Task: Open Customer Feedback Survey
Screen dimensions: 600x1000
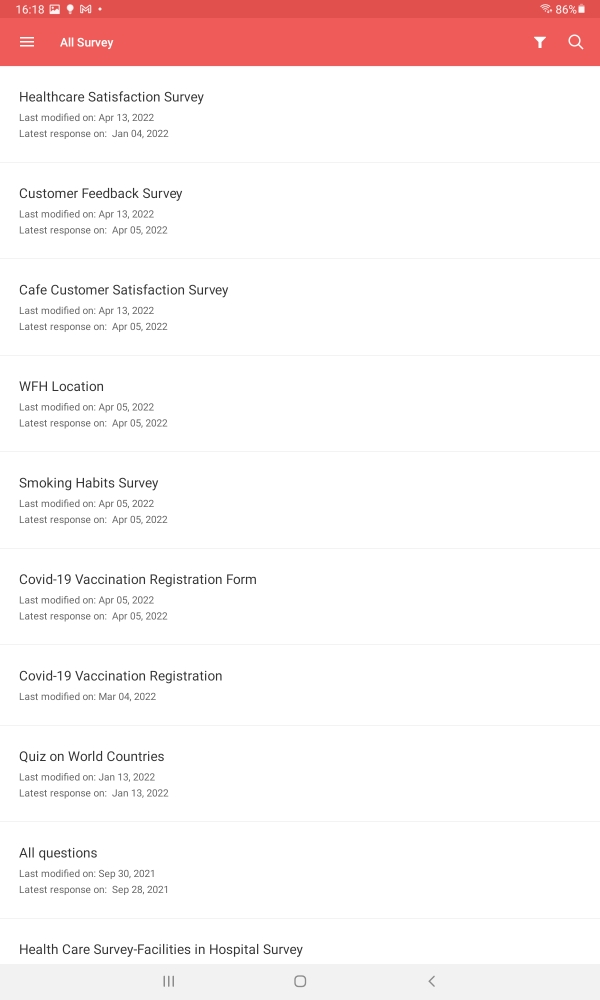Action: (x=300, y=210)
